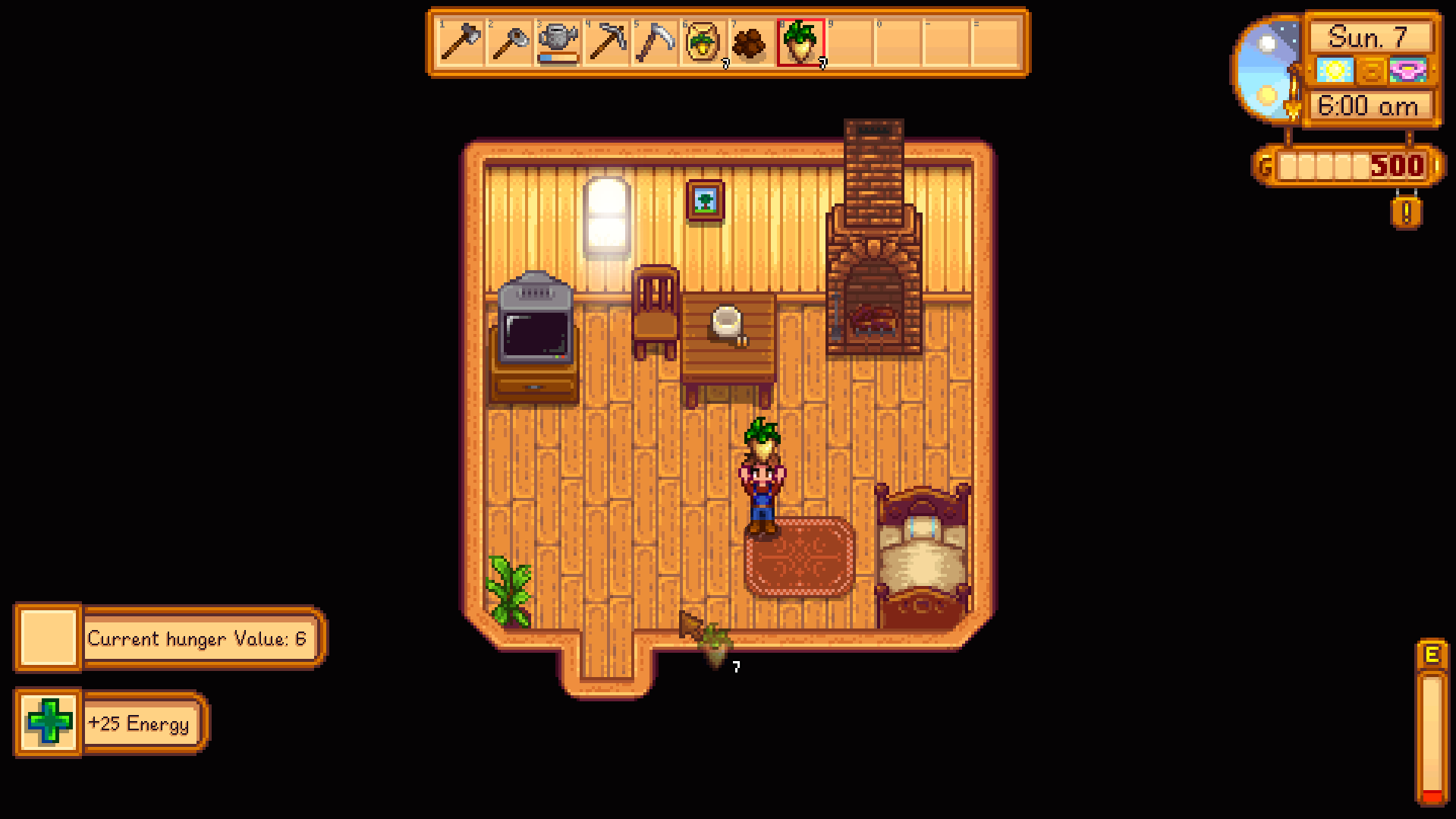Tap the highlighted parsnip in slot 8
This screenshot has height=819, width=1456.
tap(800, 43)
